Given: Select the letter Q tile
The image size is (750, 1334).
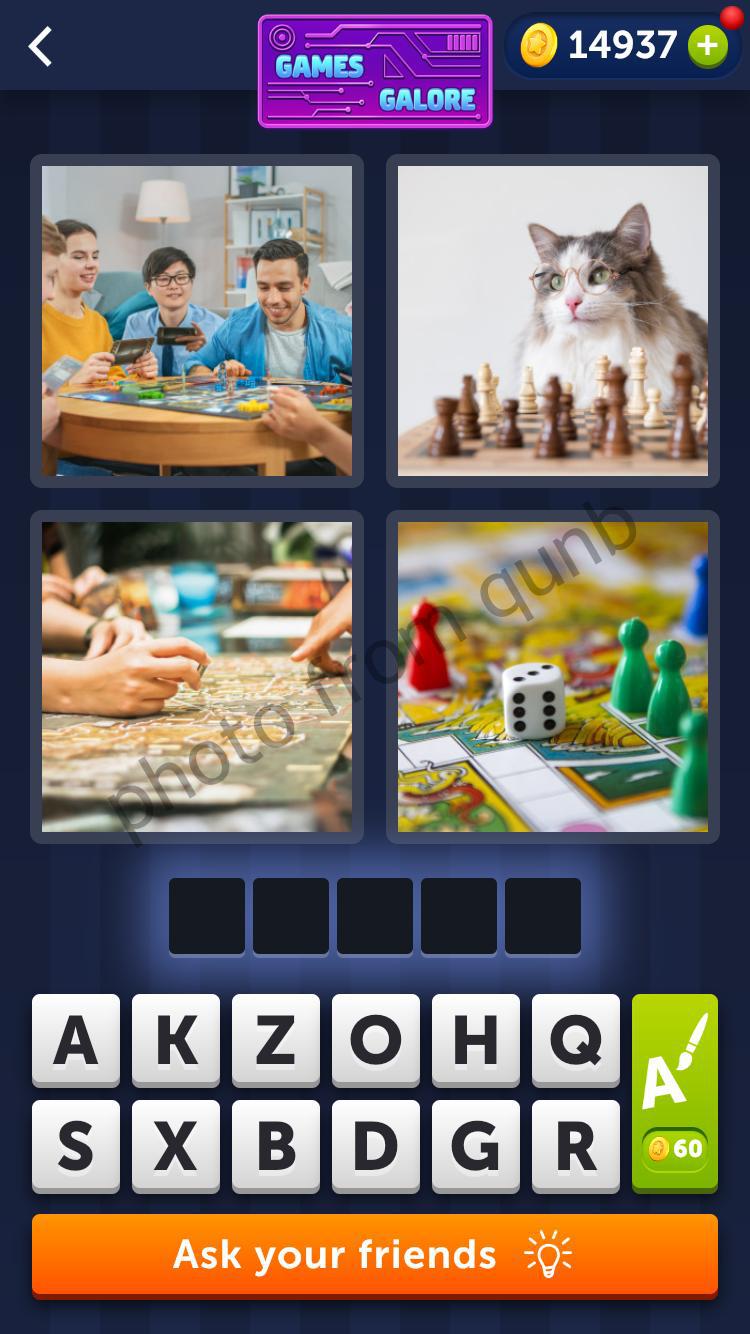Looking at the screenshot, I should pyautogui.click(x=576, y=1040).
